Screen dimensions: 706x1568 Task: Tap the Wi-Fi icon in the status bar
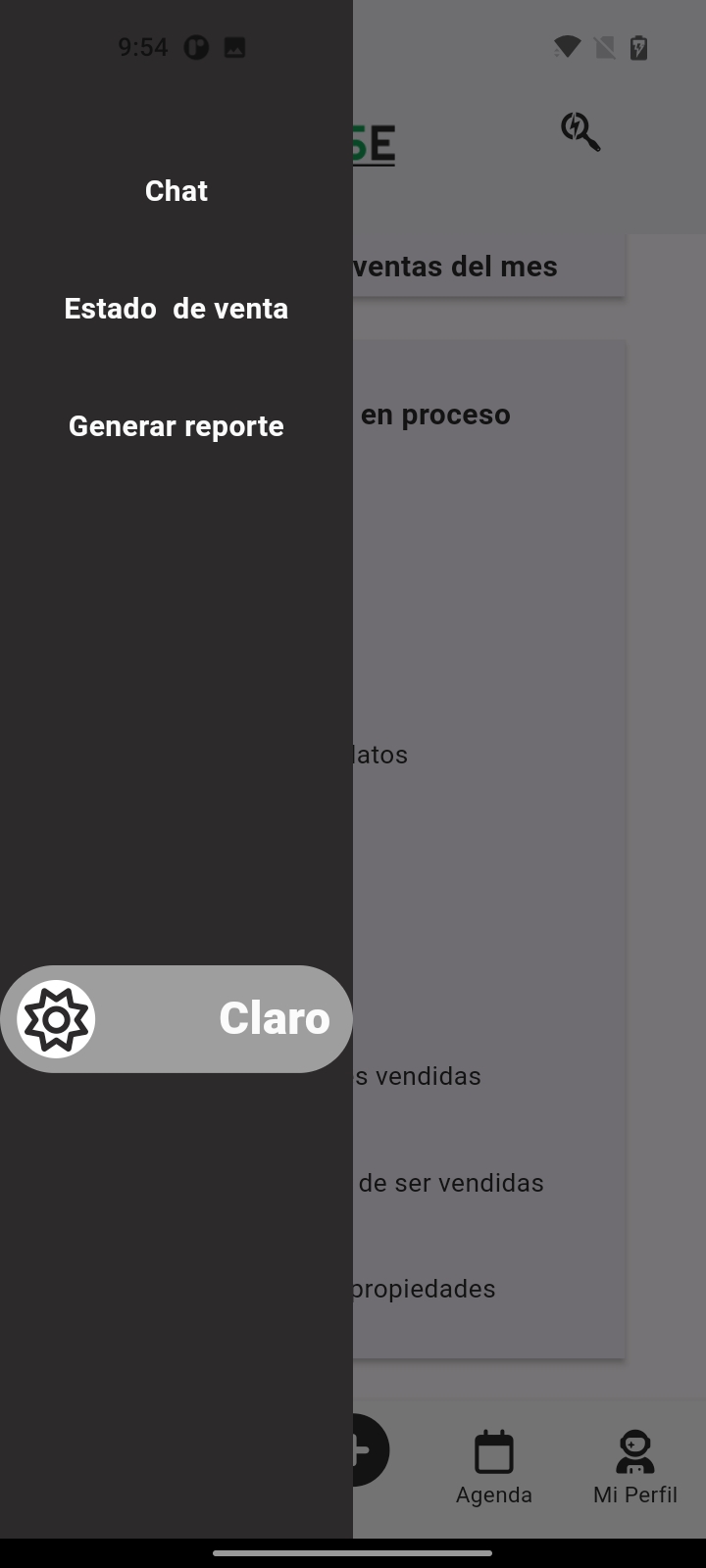pyautogui.click(x=566, y=46)
